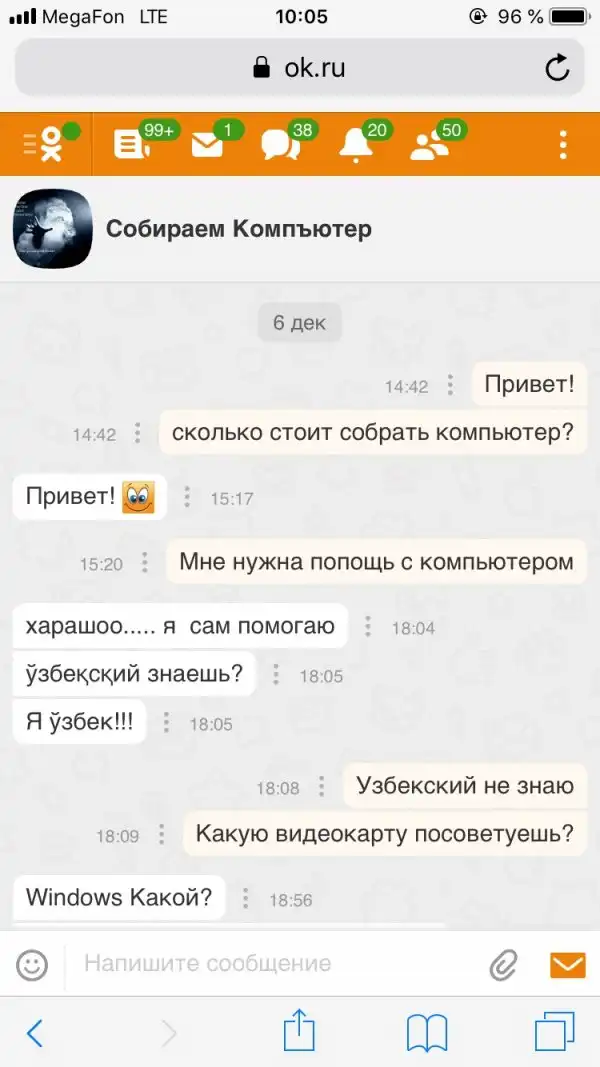600x1067 pixels.
Task: Open options for "сколько стоит собрать компьютер?"
Action: pyautogui.click(x=138, y=434)
